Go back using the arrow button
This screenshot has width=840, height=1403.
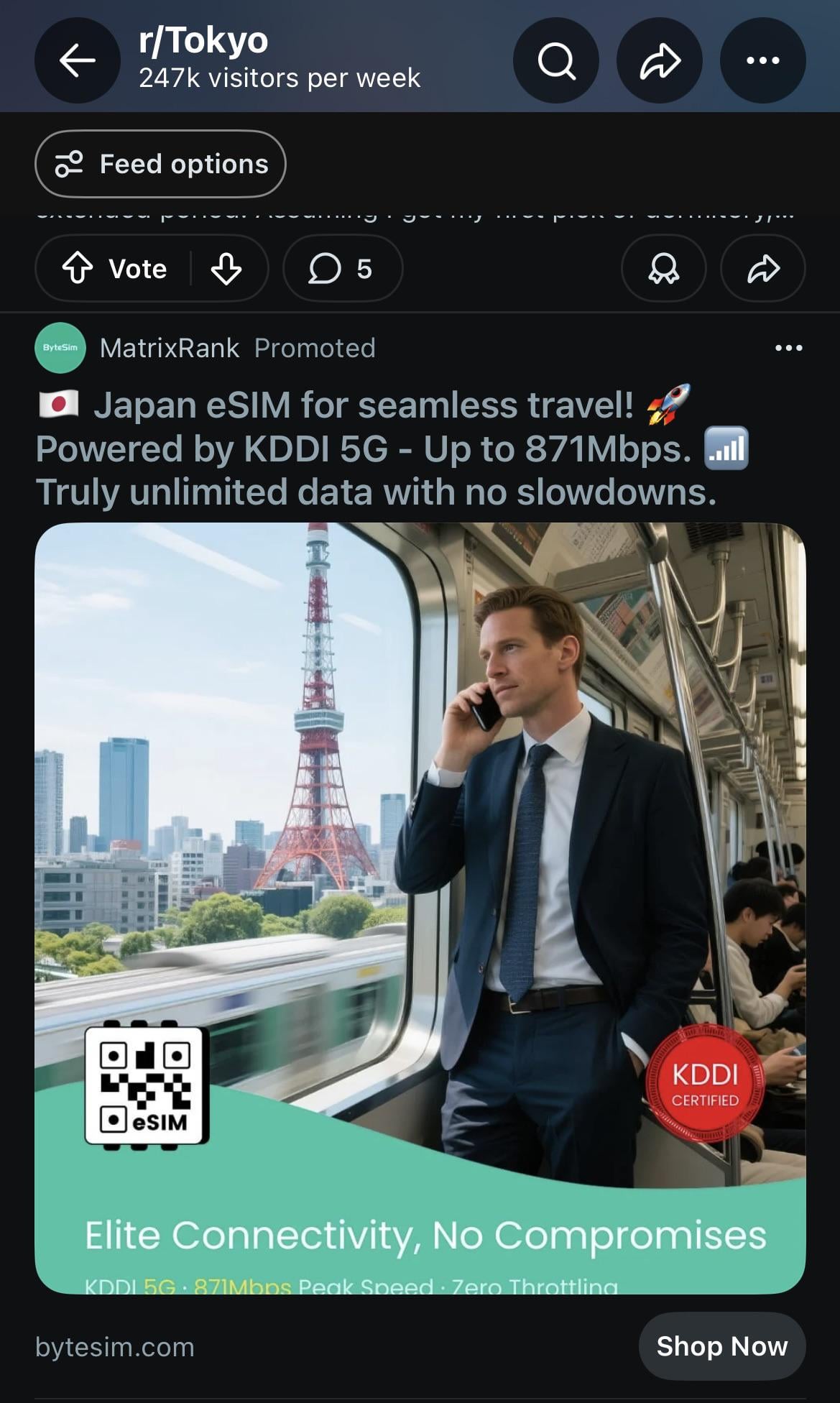click(77, 60)
